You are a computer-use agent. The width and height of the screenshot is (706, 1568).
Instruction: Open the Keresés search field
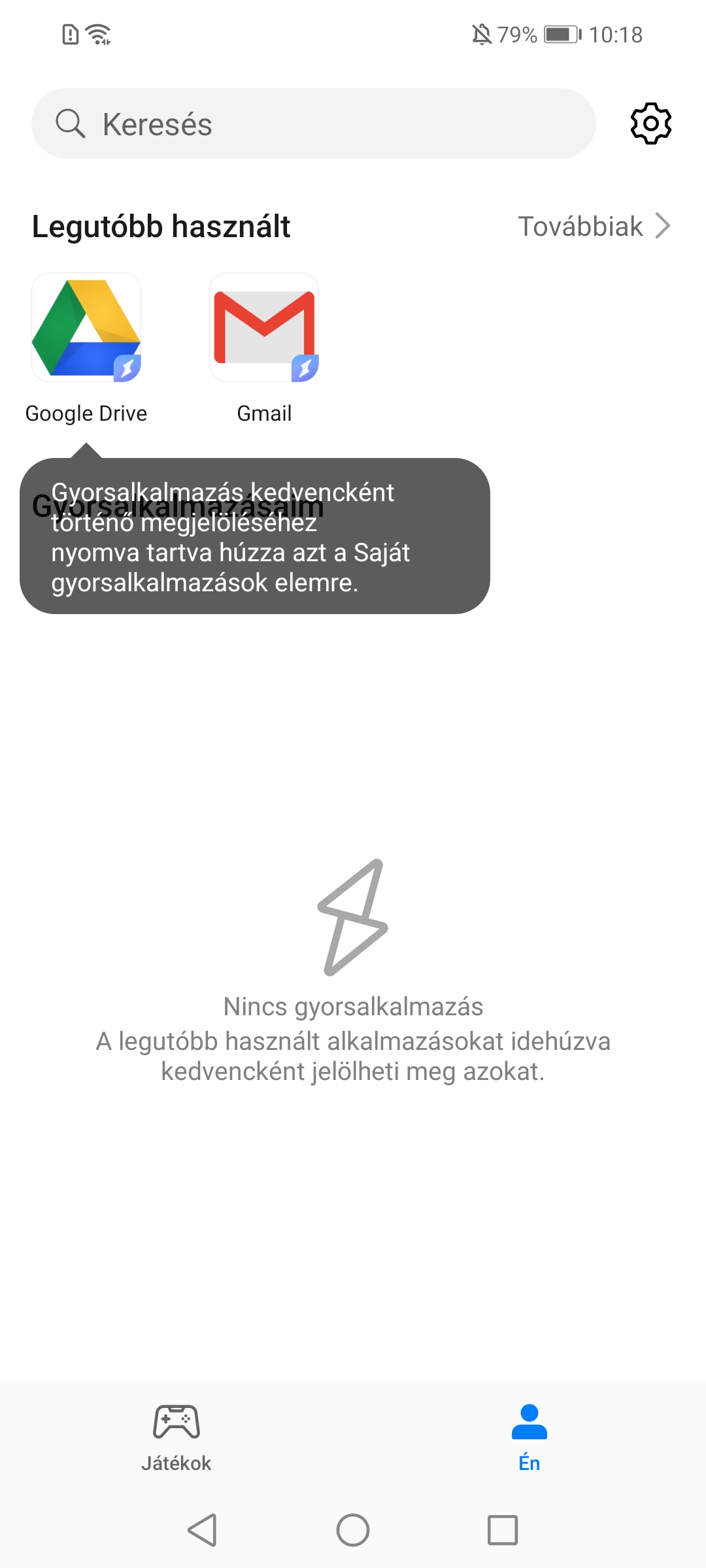coord(314,123)
